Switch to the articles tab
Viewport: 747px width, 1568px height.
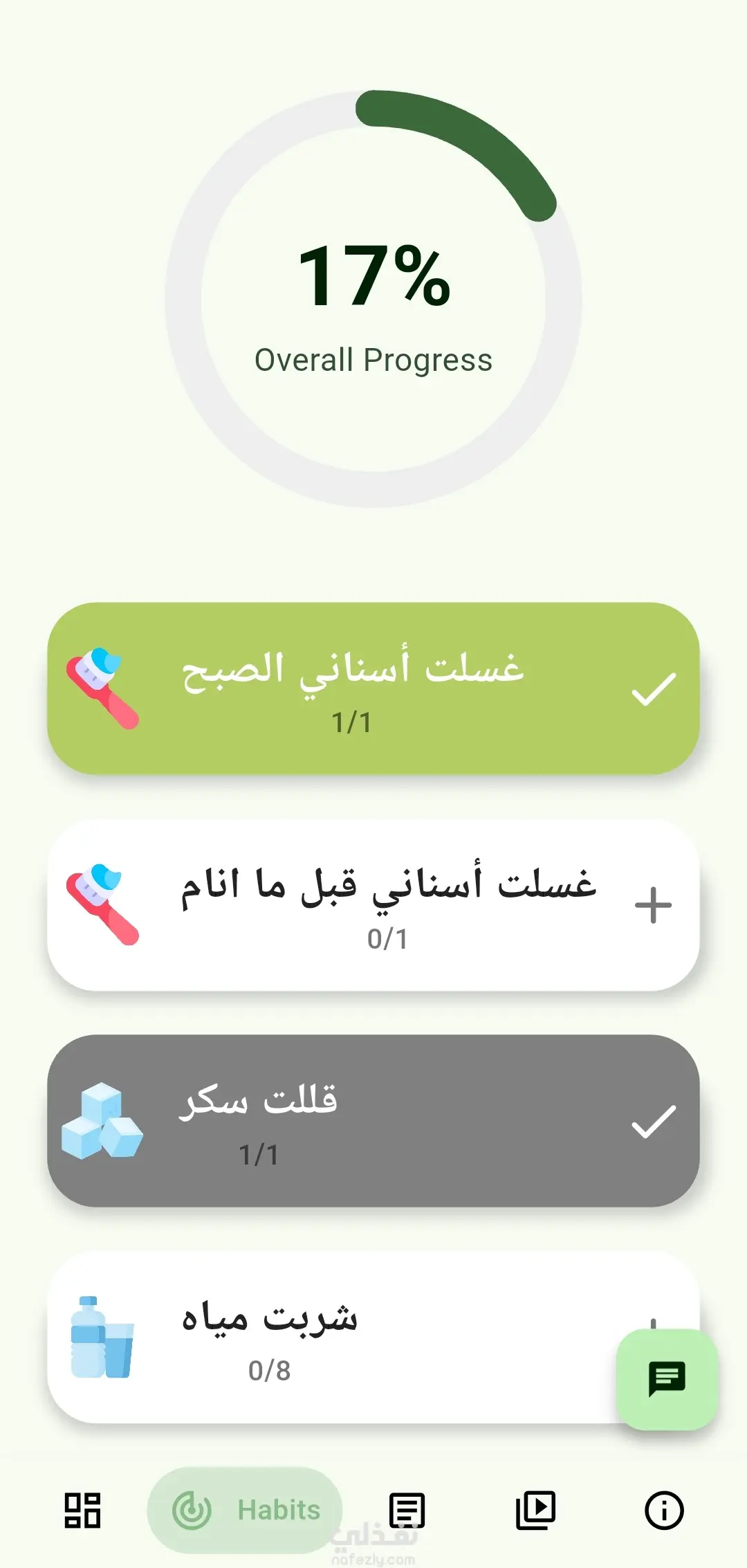[407, 1510]
